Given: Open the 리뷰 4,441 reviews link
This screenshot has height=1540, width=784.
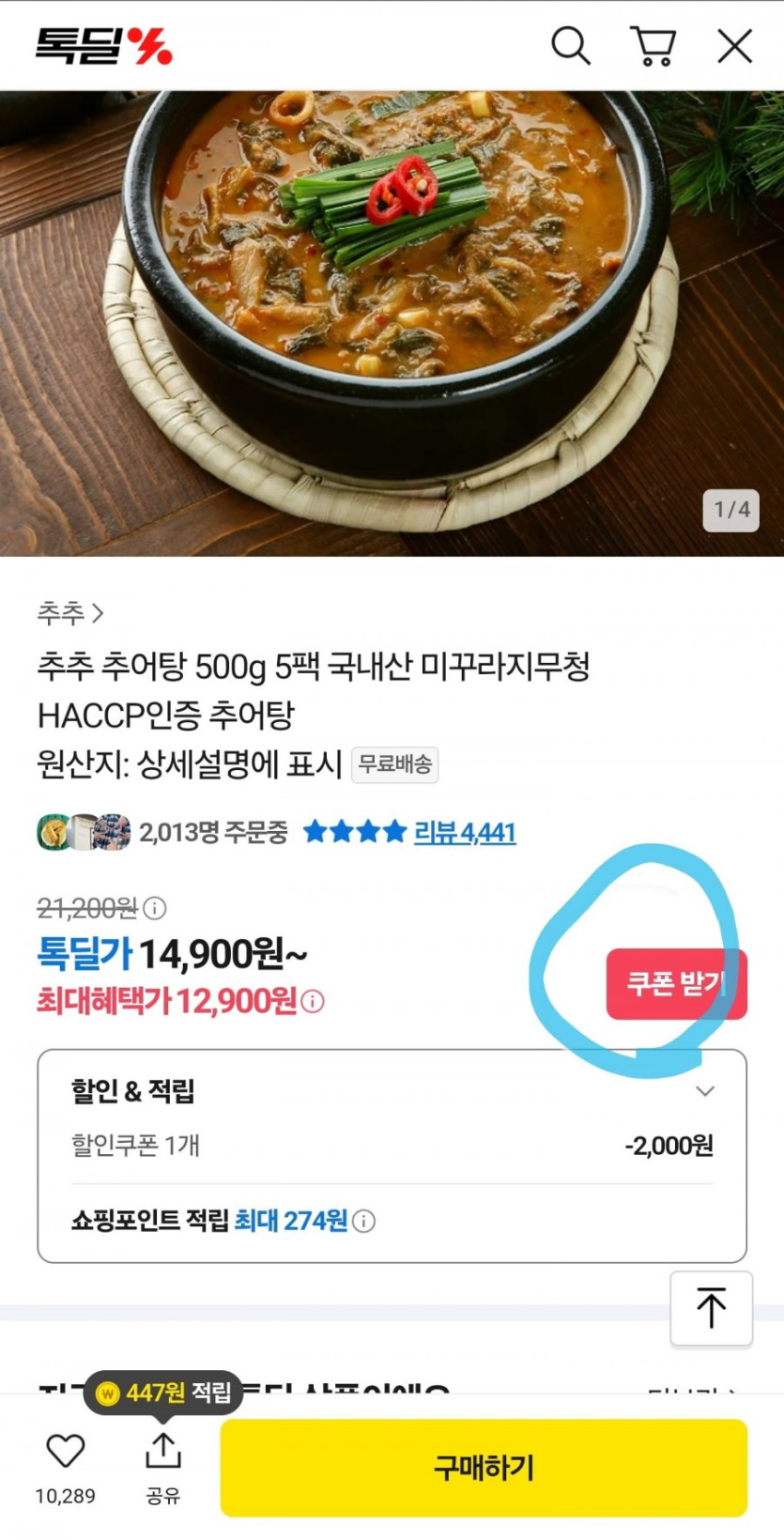Looking at the screenshot, I should click(465, 832).
